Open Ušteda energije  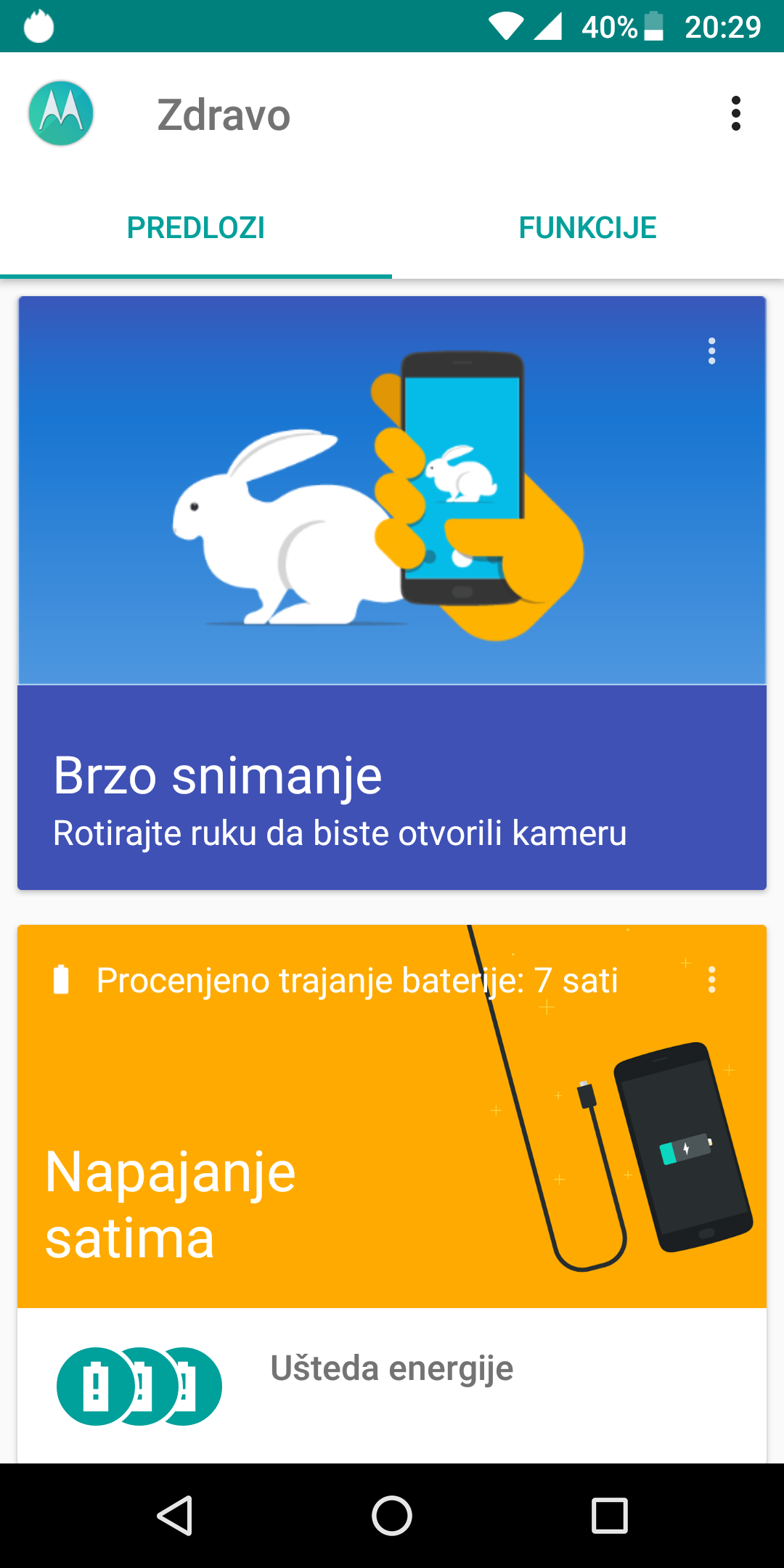coord(392,1385)
